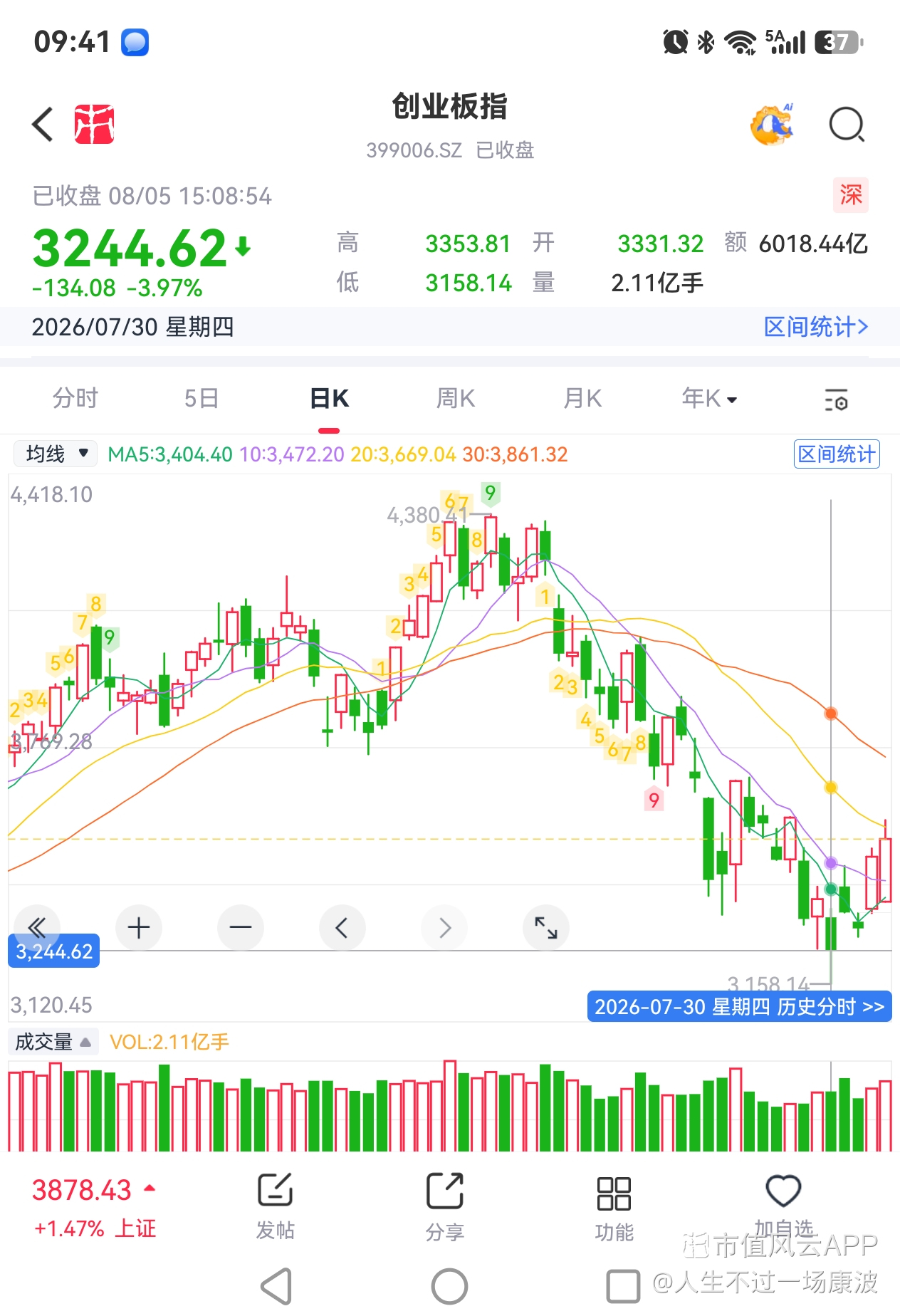Select the 周K tab
900x1316 pixels.
coord(456,398)
